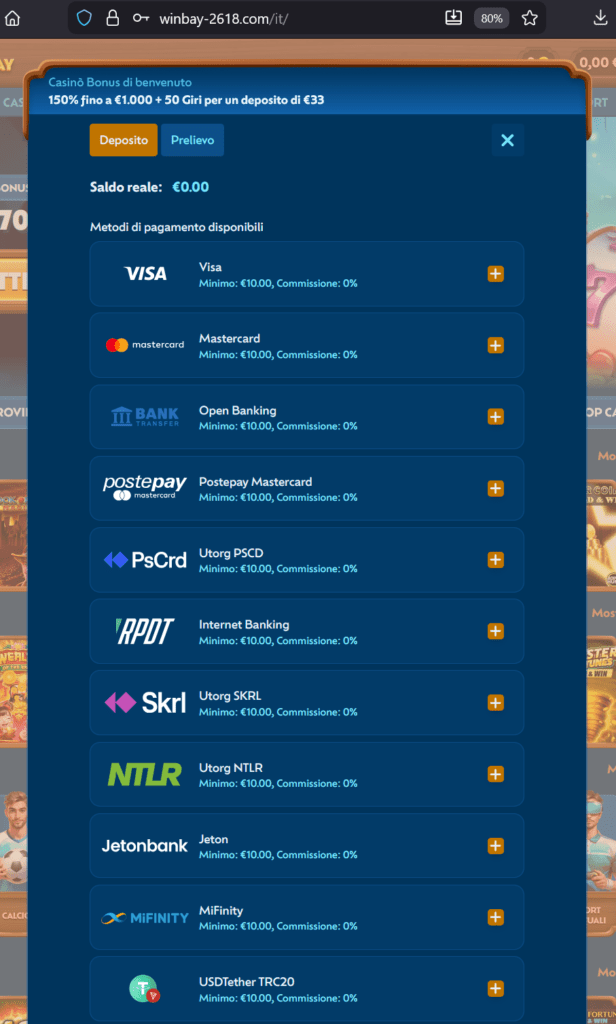Expand the MiFinity payment option
This screenshot has height=1024, width=616.
pyautogui.click(x=495, y=917)
